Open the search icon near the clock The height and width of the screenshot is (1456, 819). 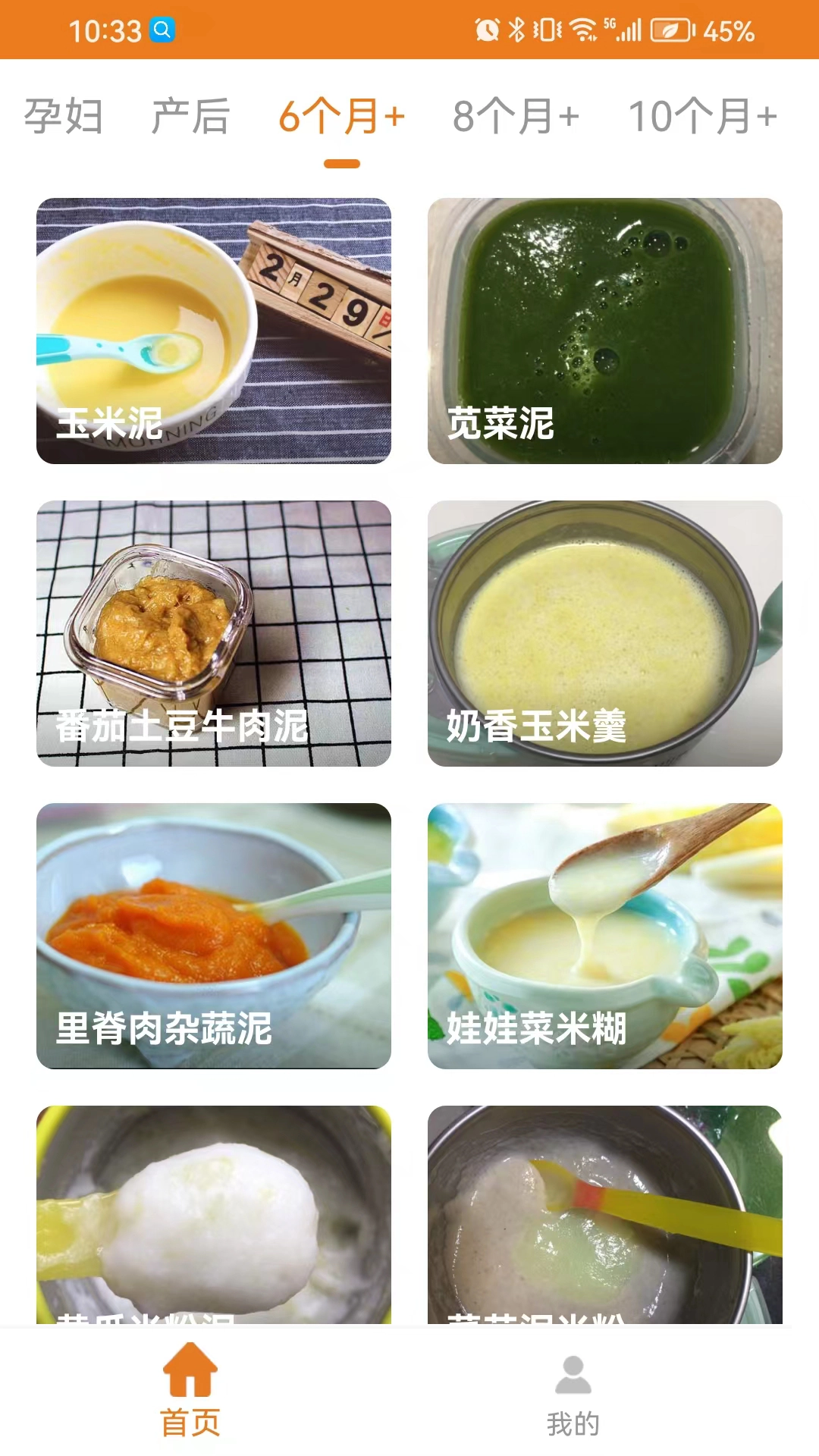point(162,30)
